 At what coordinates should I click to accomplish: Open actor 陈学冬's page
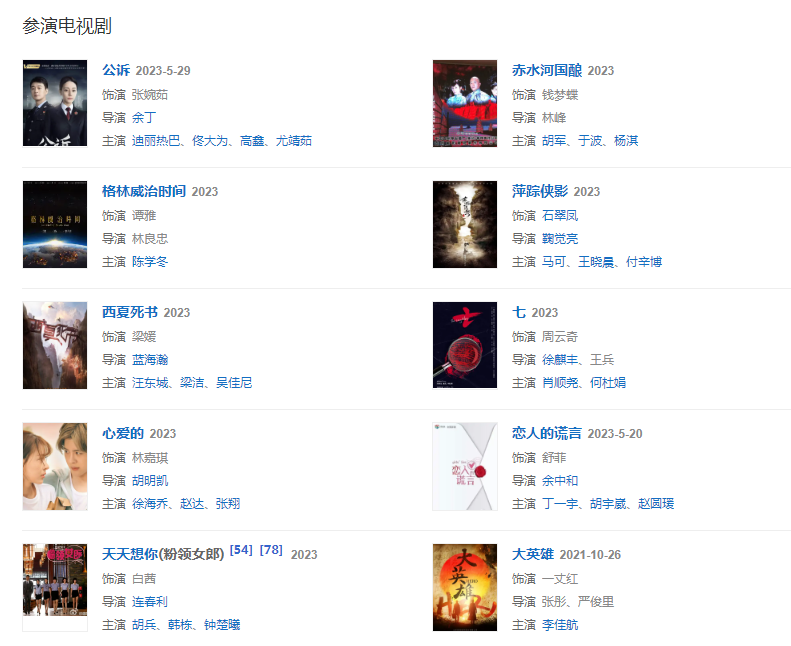point(150,261)
